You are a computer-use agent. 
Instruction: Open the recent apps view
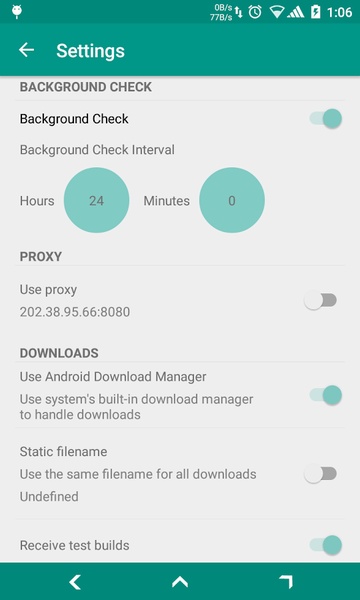click(286, 582)
